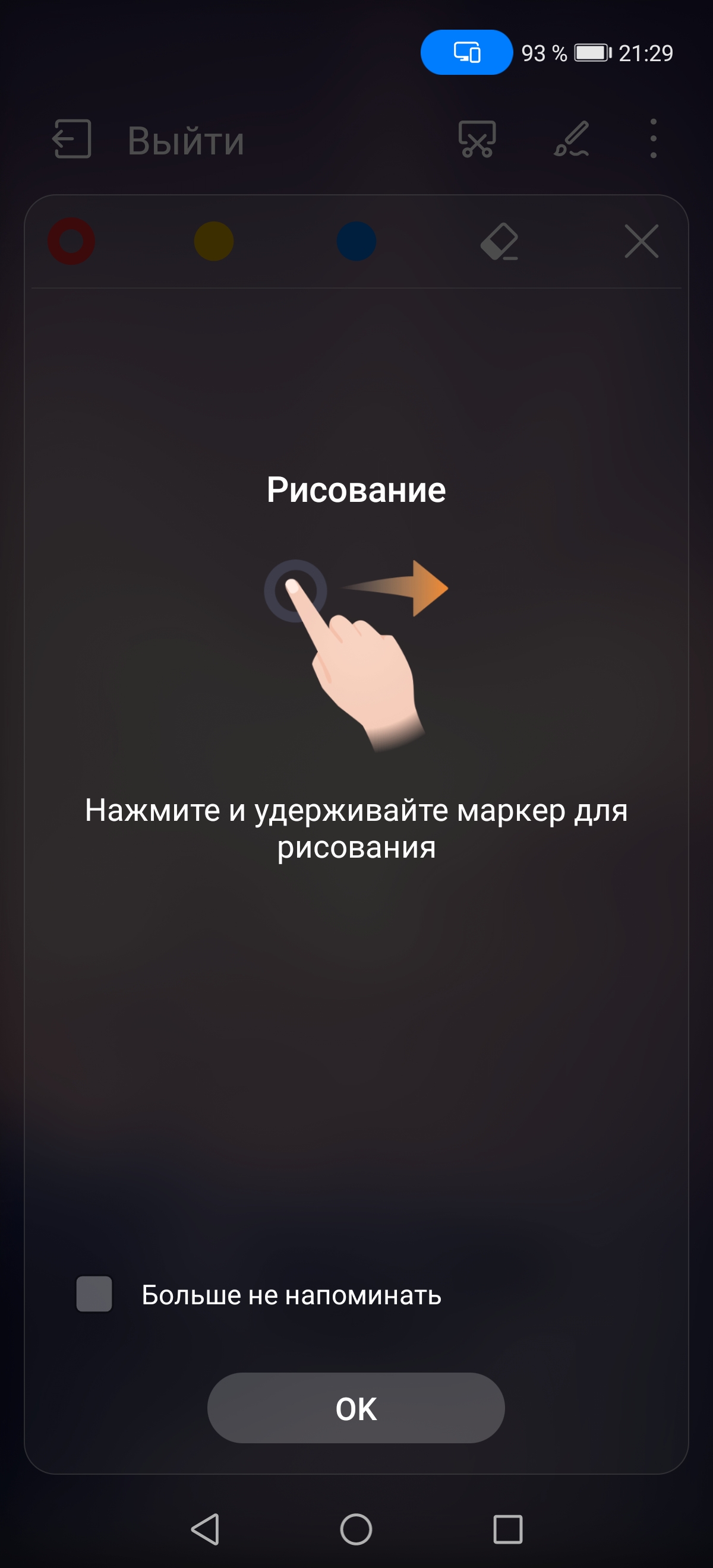Select the yellow marker color
The image size is (713, 1568).
point(214,241)
